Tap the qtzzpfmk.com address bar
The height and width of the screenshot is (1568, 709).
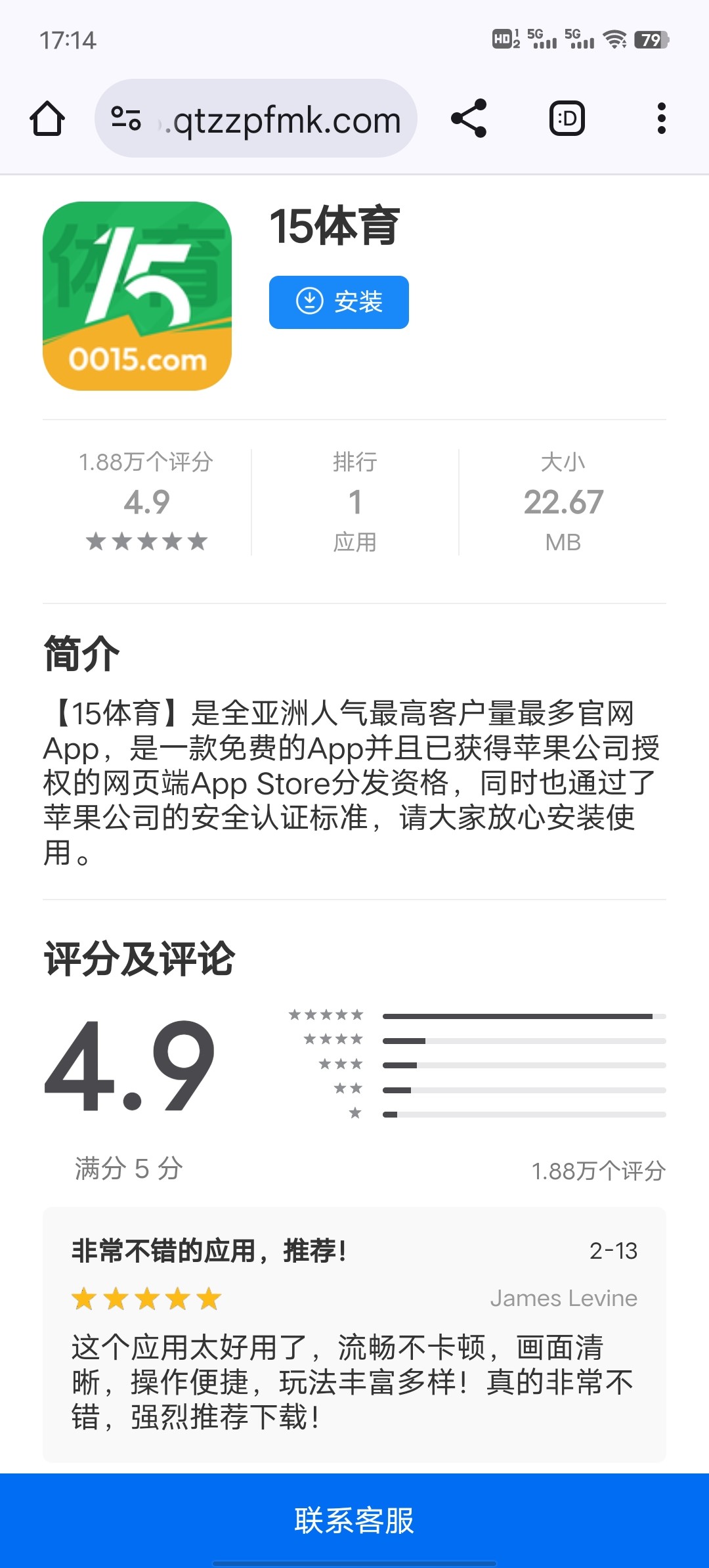(x=256, y=119)
